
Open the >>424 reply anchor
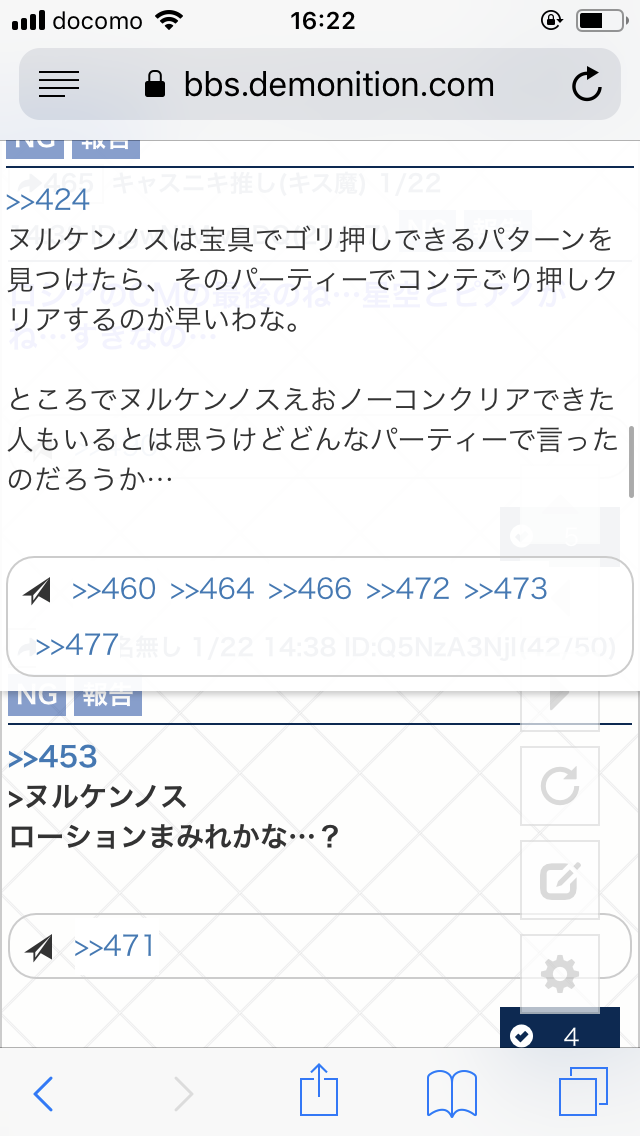click(47, 200)
